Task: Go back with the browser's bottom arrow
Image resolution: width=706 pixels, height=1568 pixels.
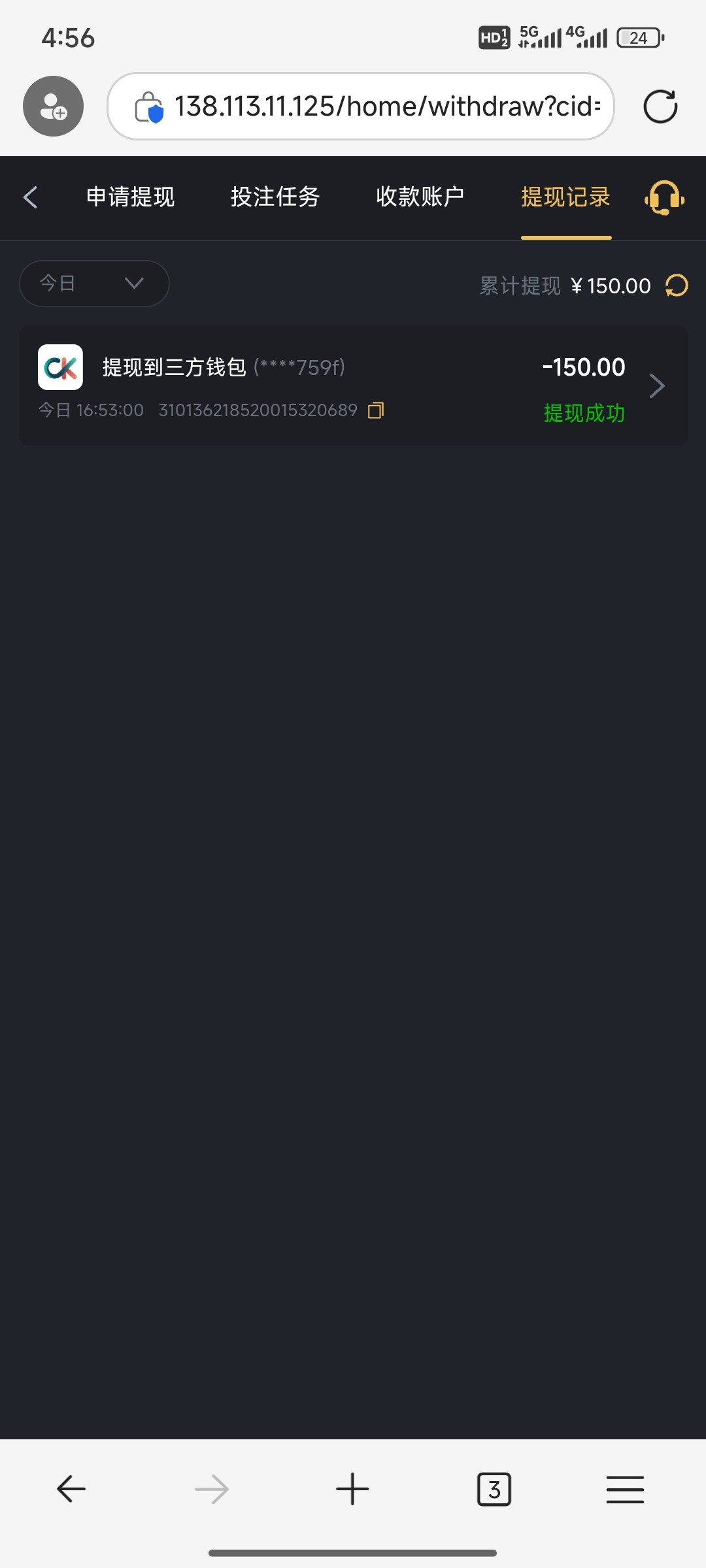Action: tap(71, 1489)
